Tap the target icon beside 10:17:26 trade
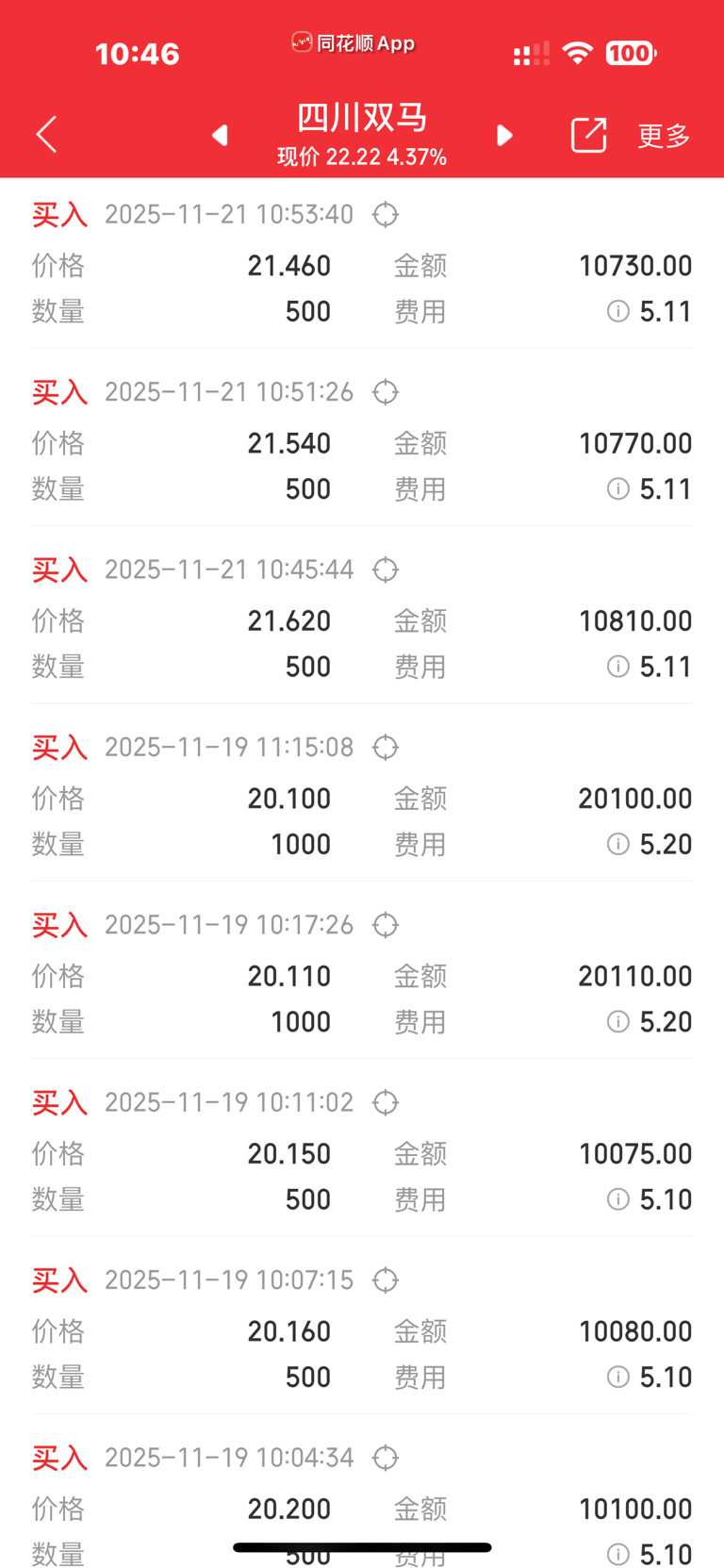The width and height of the screenshot is (724, 1568). tap(386, 925)
